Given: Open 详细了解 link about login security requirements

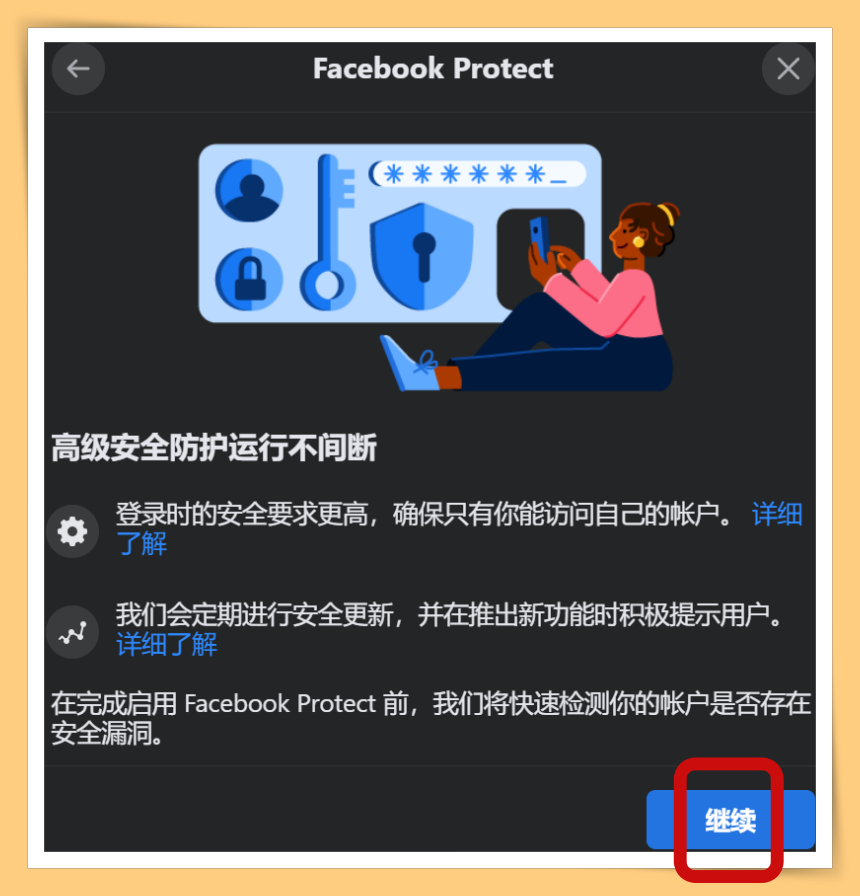Looking at the screenshot, I should point(776,516).
